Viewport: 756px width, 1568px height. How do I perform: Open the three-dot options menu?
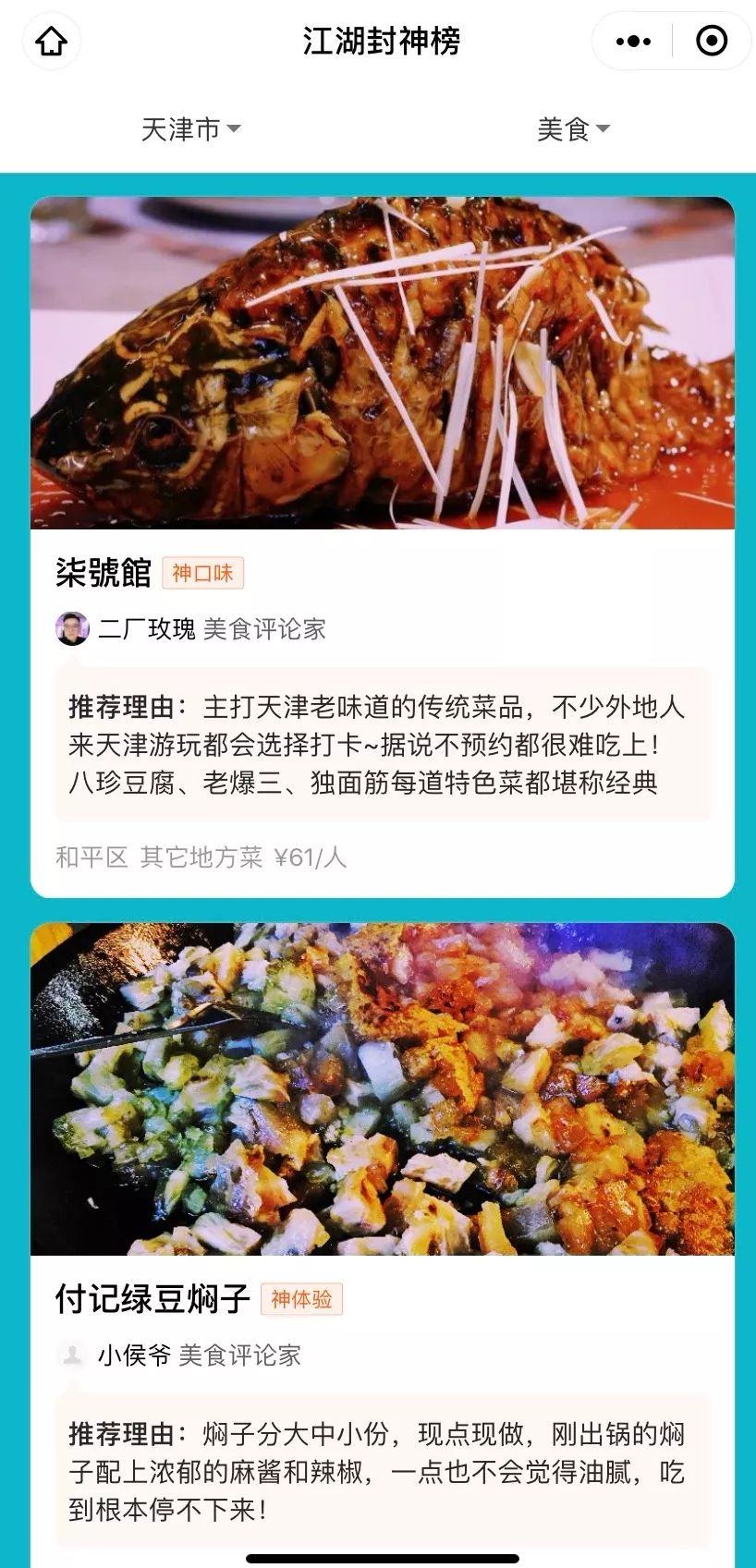(x=632, y=41)
